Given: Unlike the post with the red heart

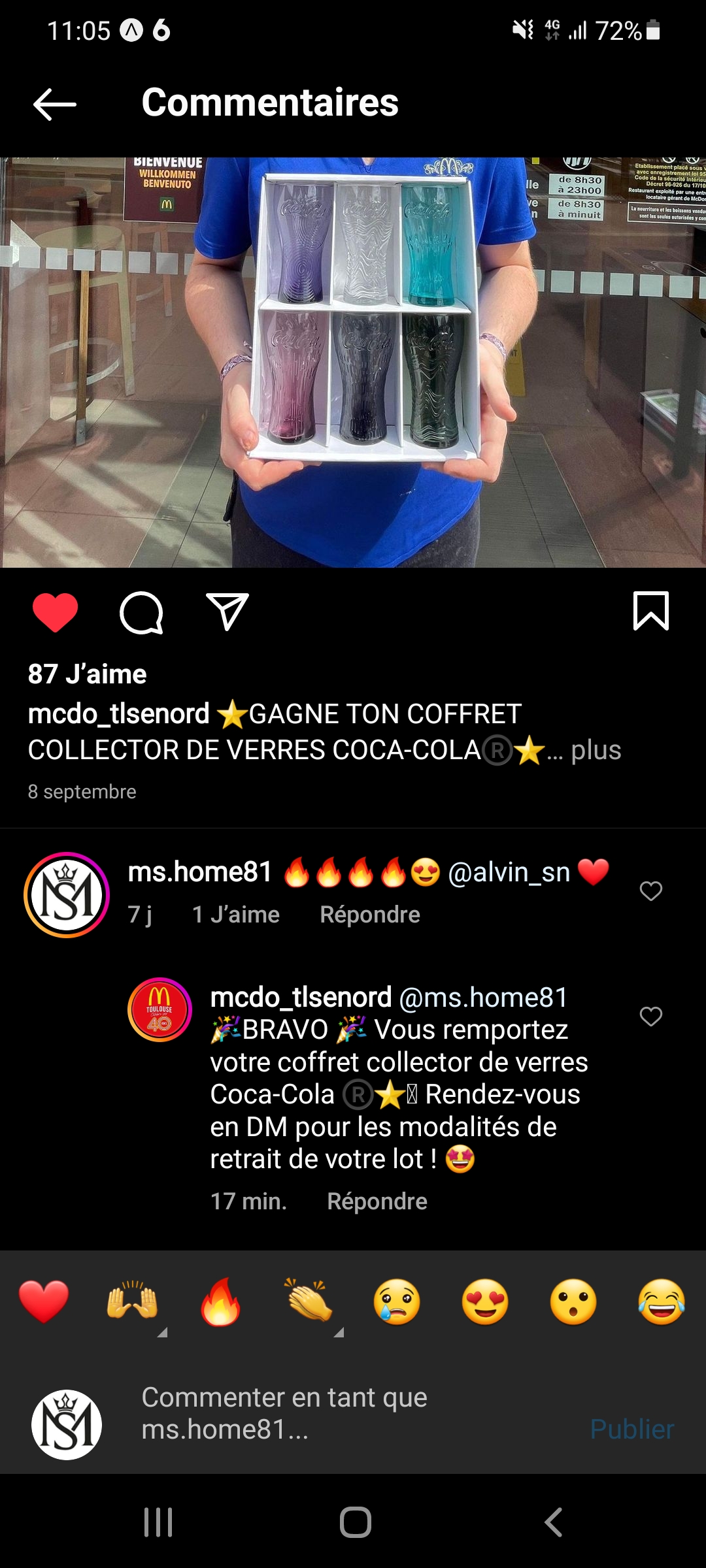Looking at the screenshot, I should coord(56,613).
